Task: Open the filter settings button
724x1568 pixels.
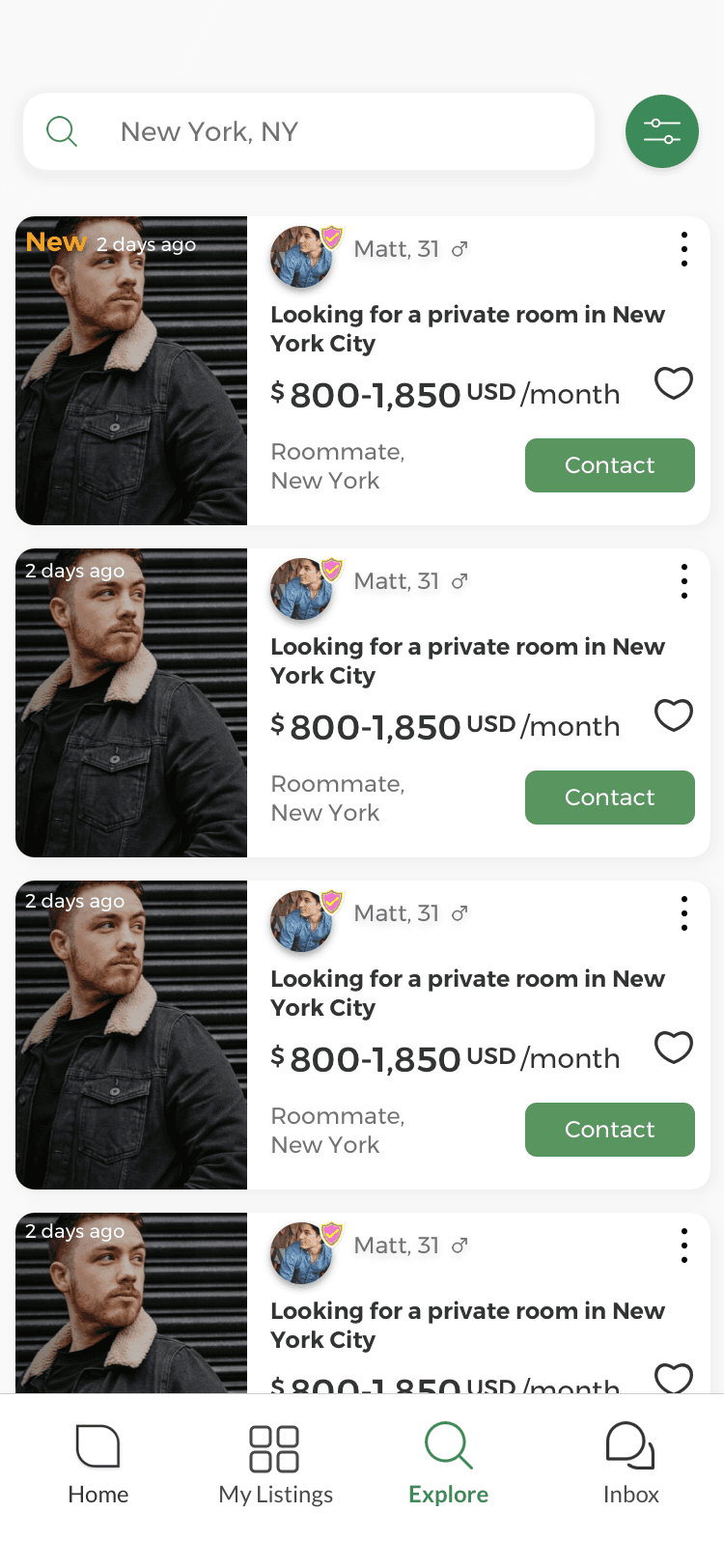Action: coord(661,131)
